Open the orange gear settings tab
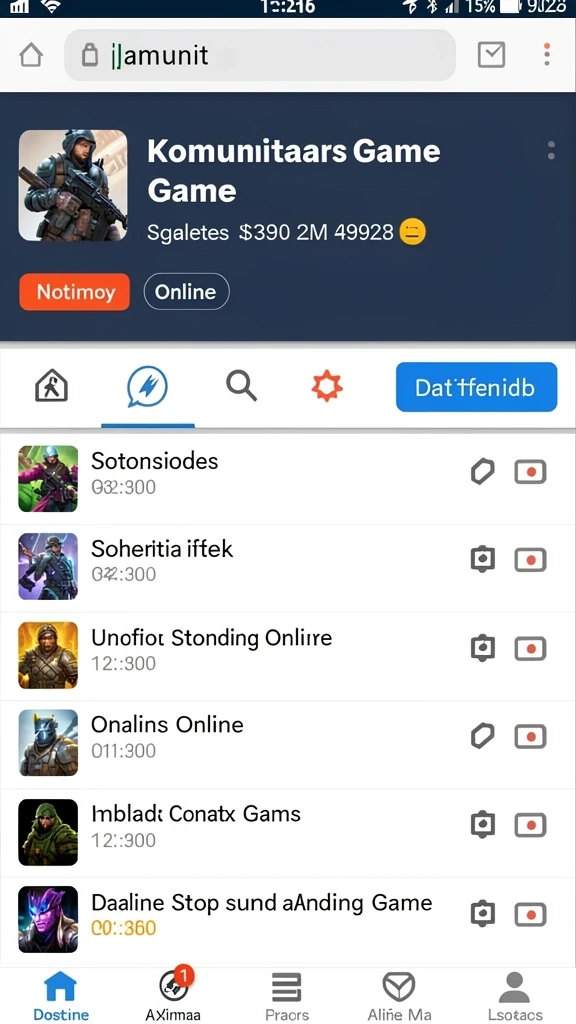The width and height of the screenshot is (576, 1024). 327,387
